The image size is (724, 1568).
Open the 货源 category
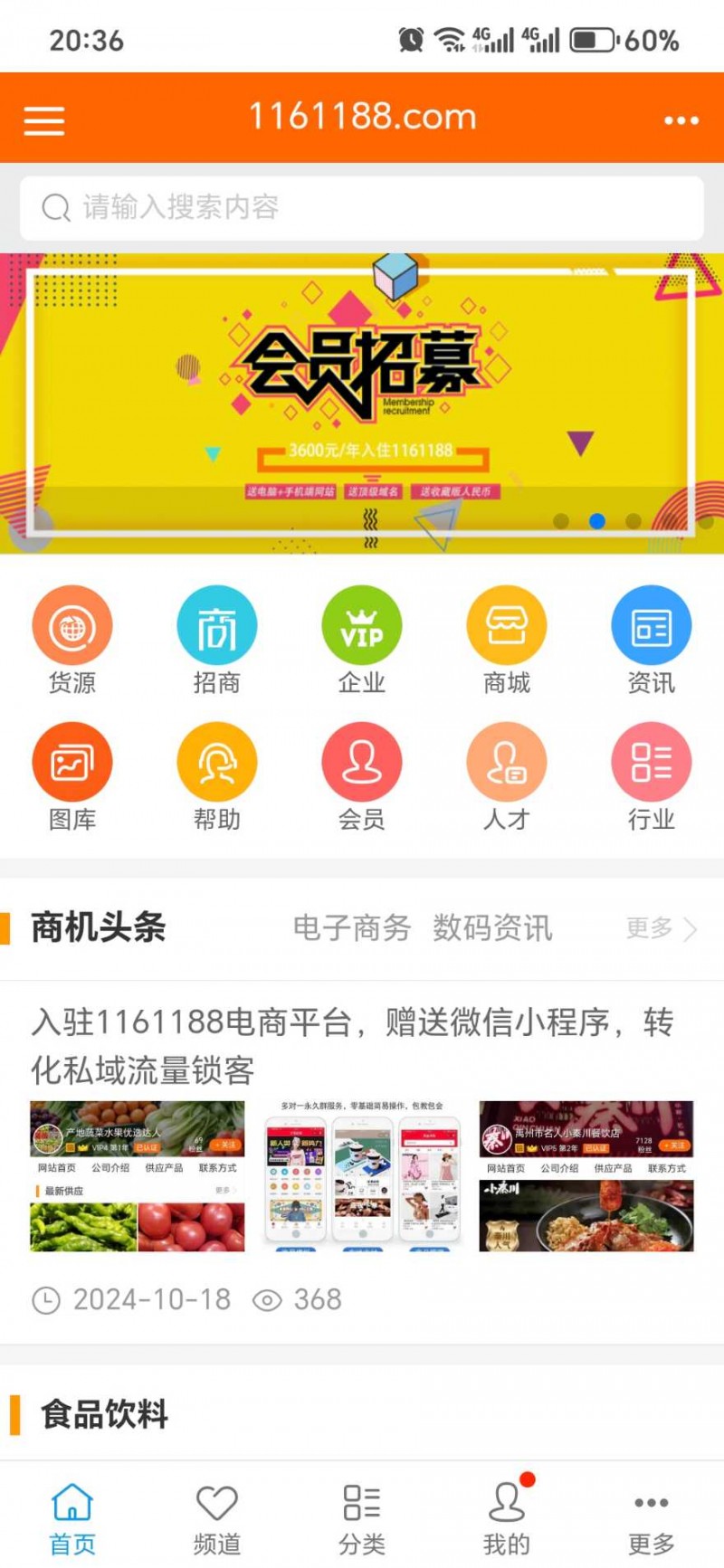72,640
